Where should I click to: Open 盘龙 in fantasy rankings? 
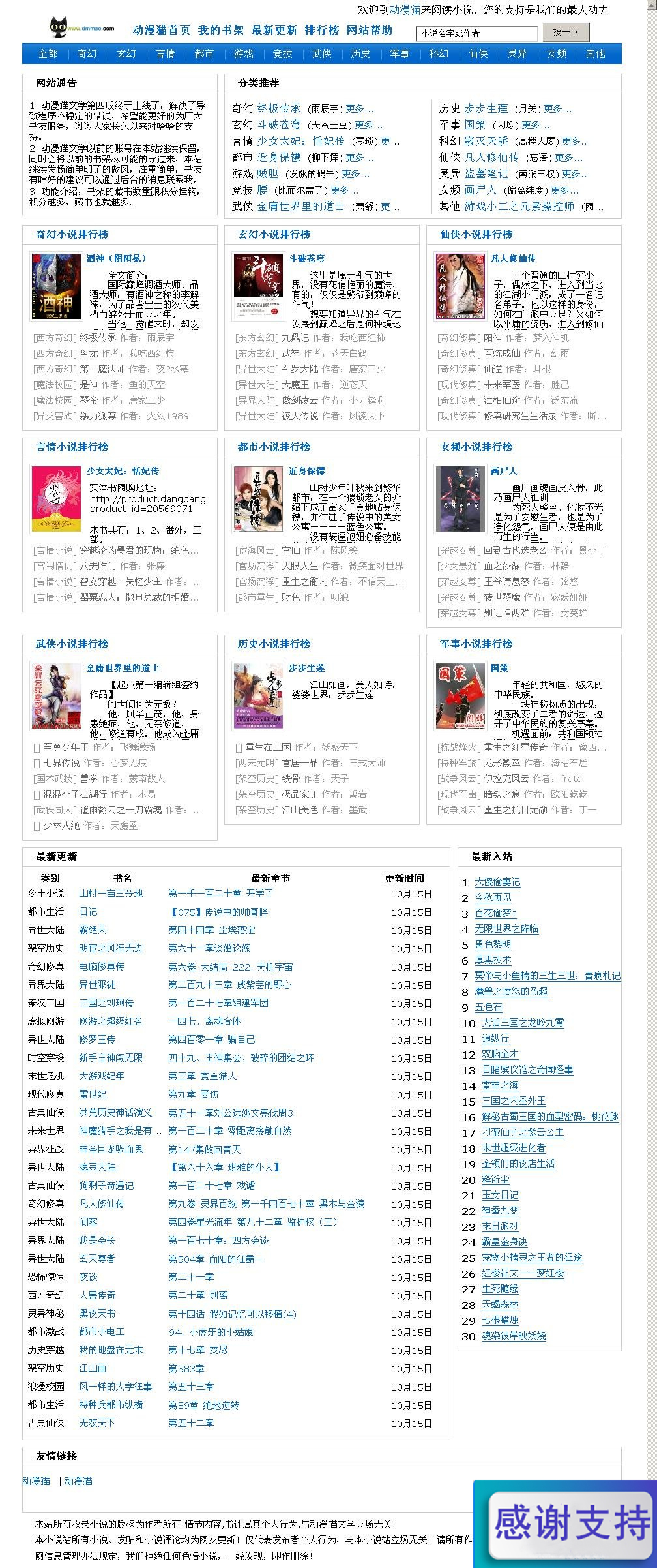pos(89,353)
